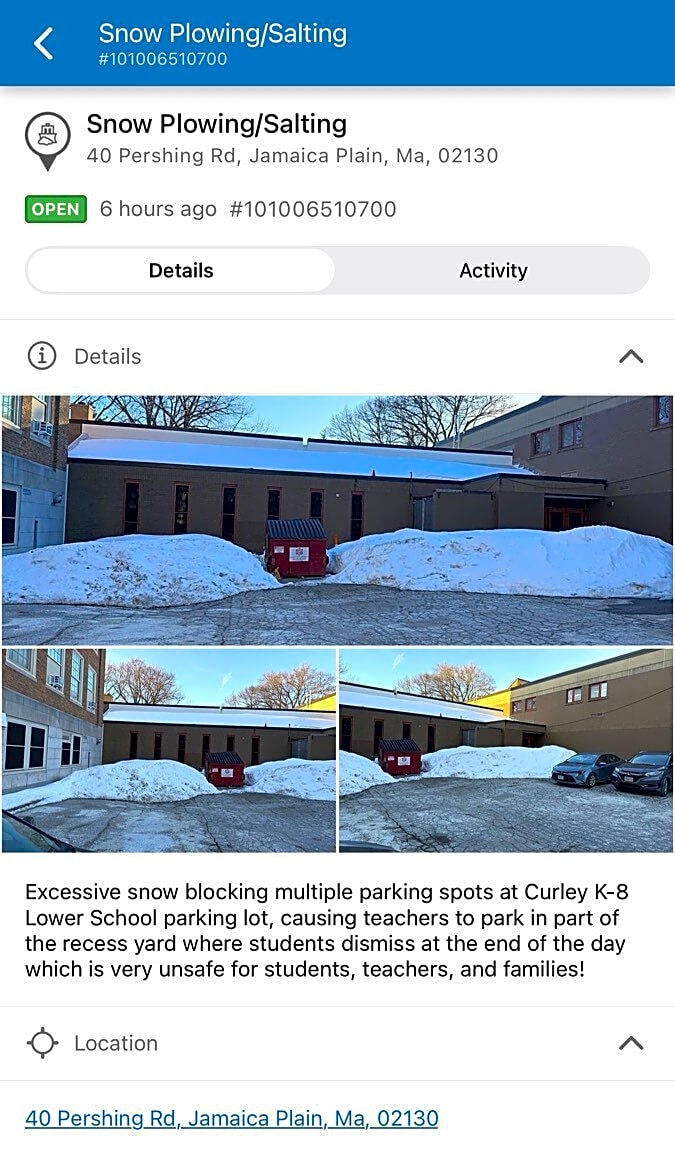The width and height of the screenshot is (675, 1152).
Task: Open the 40 Pershing Rd address link
Action: (x=231, y=1118)
